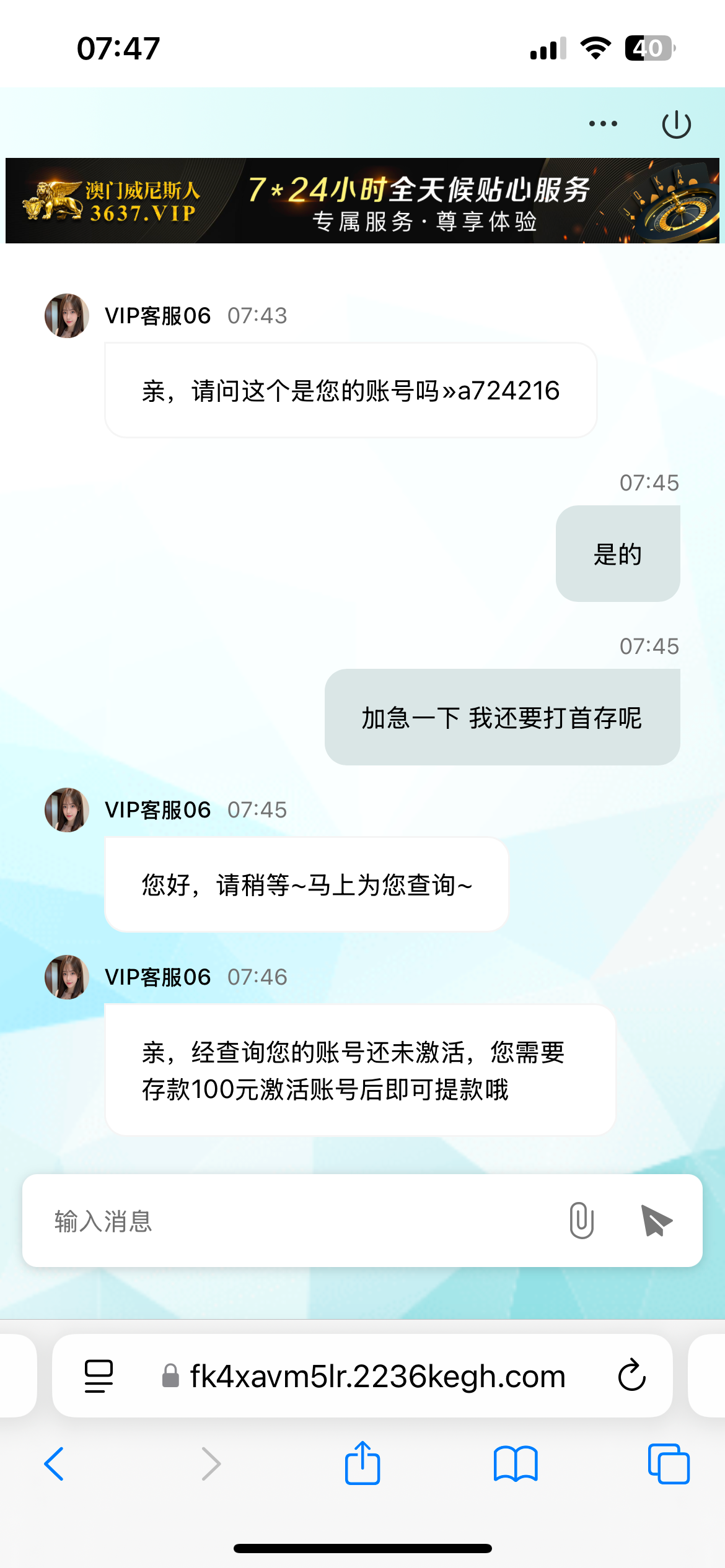Reload the current web page
725x1568 pixels.
pyautogui.click(x=631, y=1376)
